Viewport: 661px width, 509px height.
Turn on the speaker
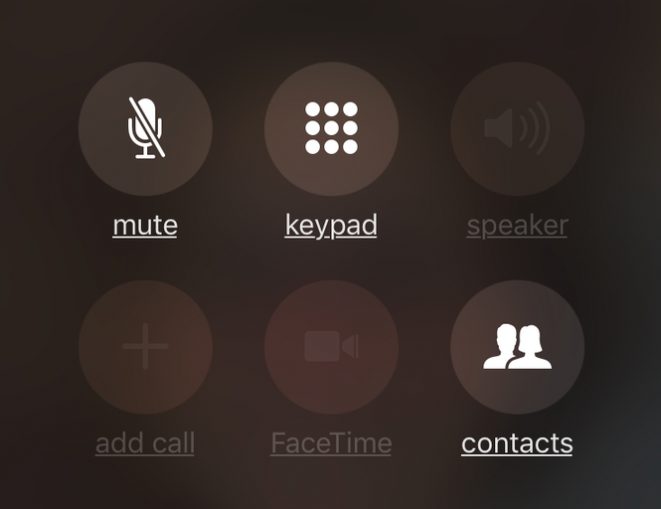pos(517,129)
